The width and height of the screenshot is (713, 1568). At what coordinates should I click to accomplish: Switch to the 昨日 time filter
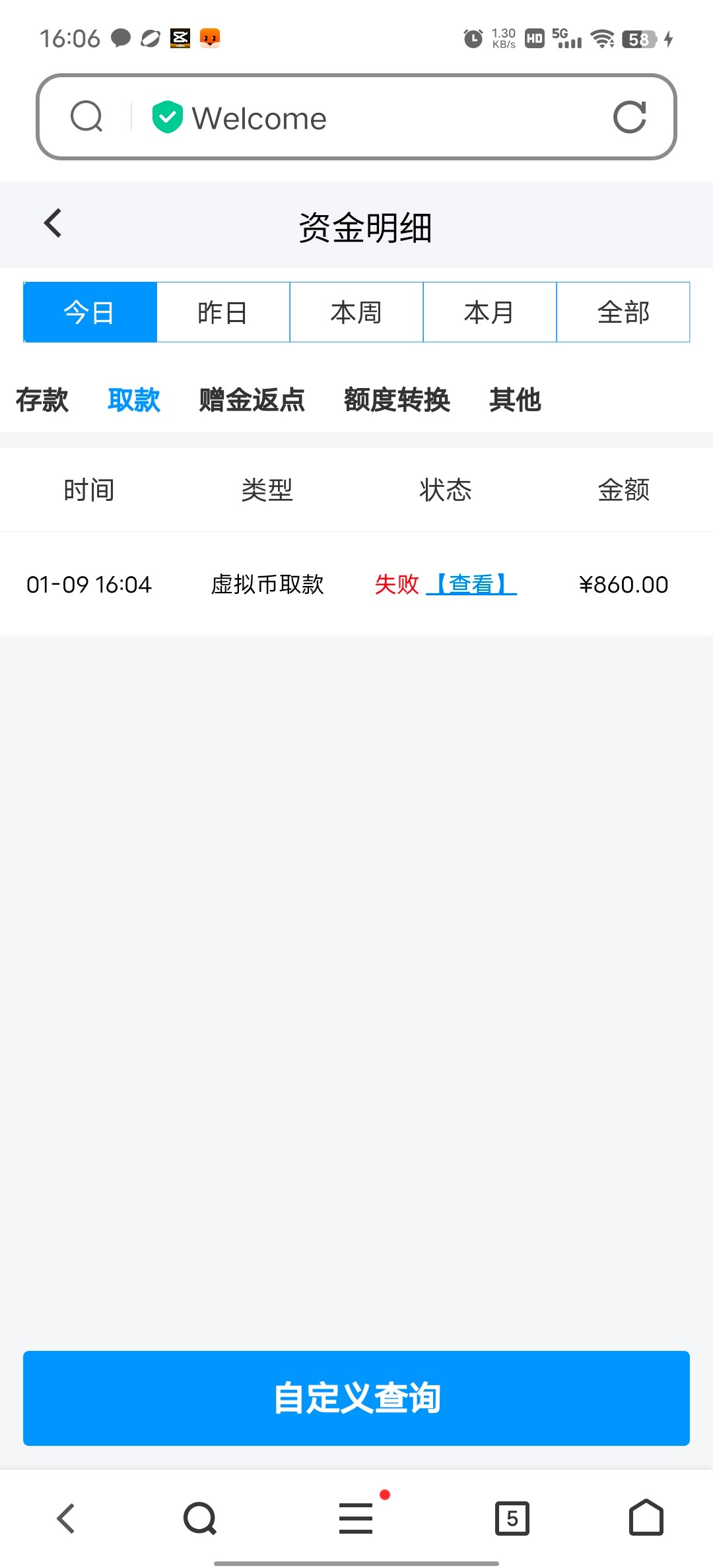click(x=223, y=311)
